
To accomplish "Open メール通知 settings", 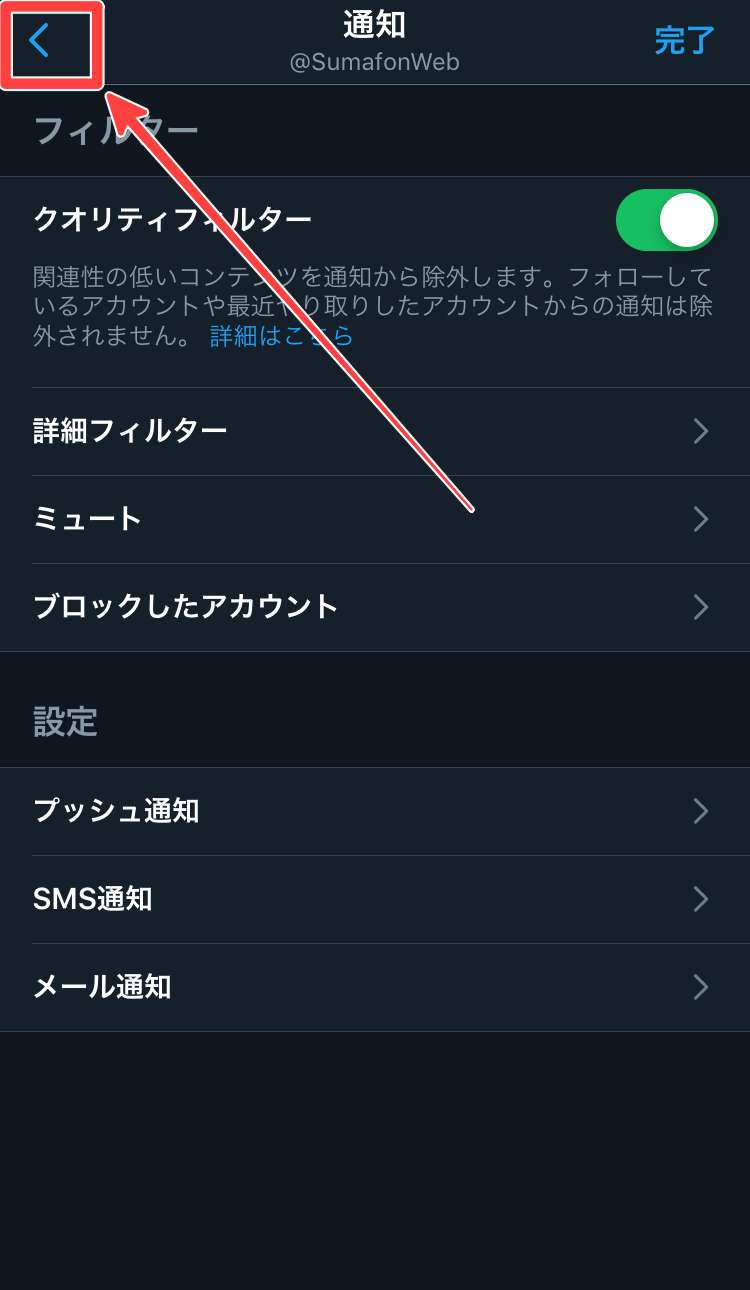I will pos(374,987).
